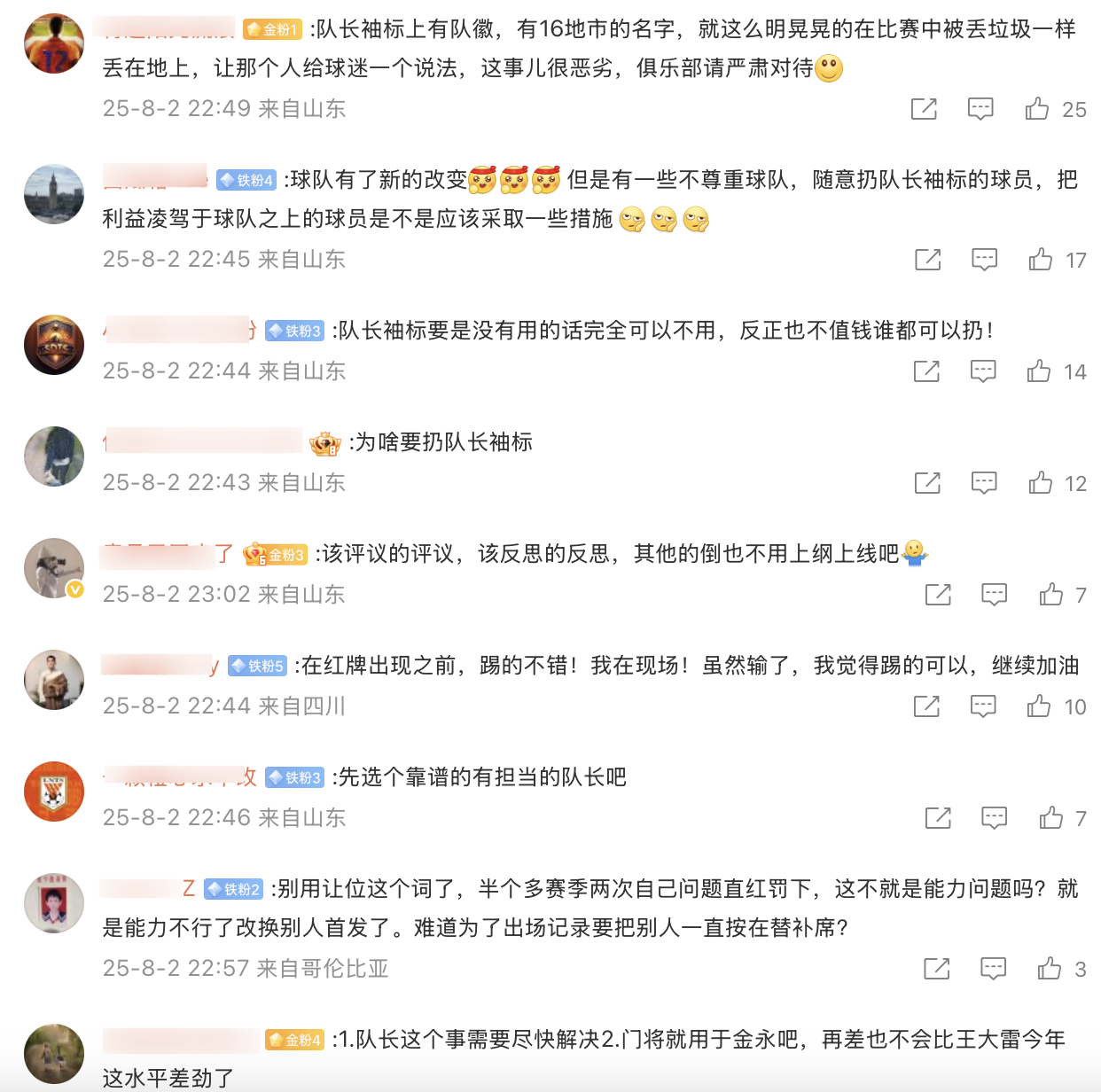The height and width of the screenshot is (1092, 1101).
Task: Like the comment with 17 likes
Action: [1041, 260]
